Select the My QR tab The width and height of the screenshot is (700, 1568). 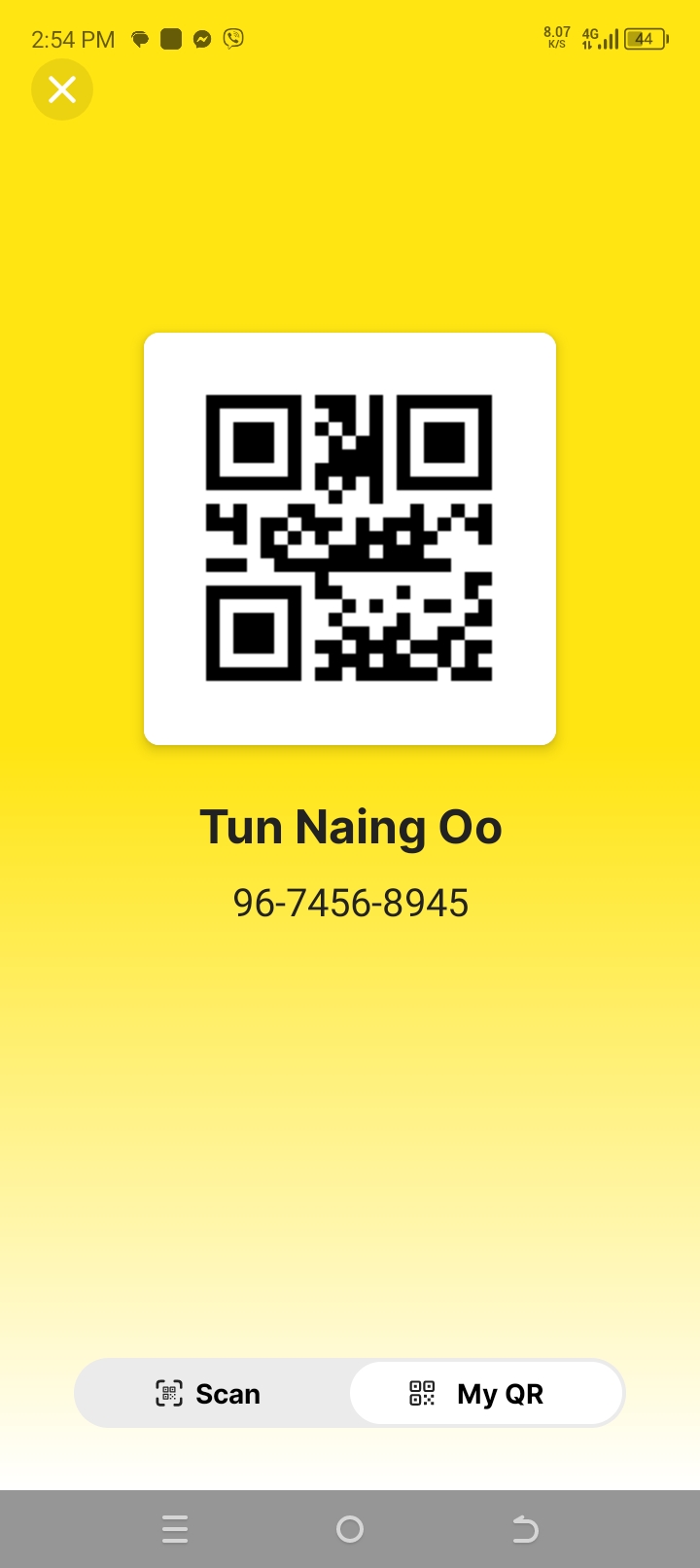(486, 1394)
